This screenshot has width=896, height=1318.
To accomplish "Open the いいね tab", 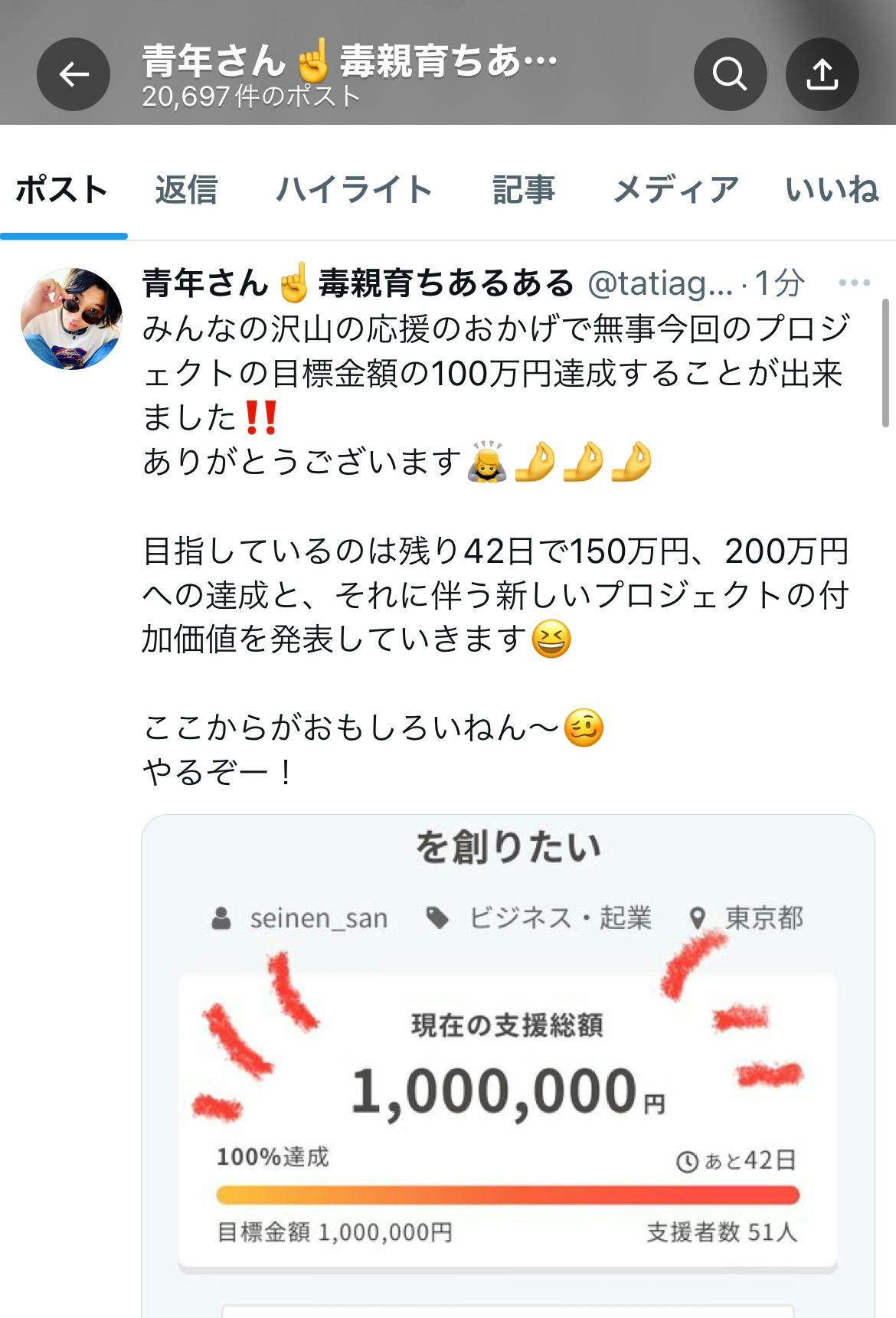I will [x=832, y=190].
